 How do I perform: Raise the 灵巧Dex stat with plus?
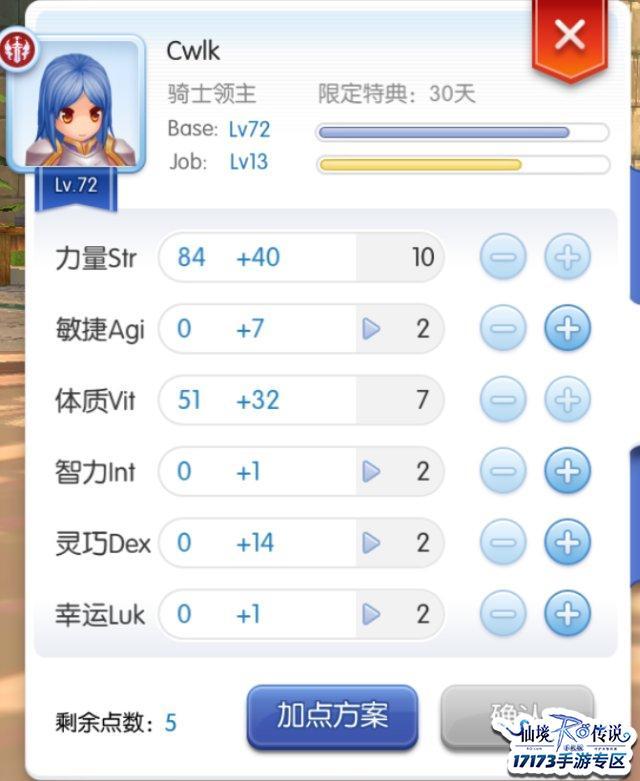click(567, 543)
